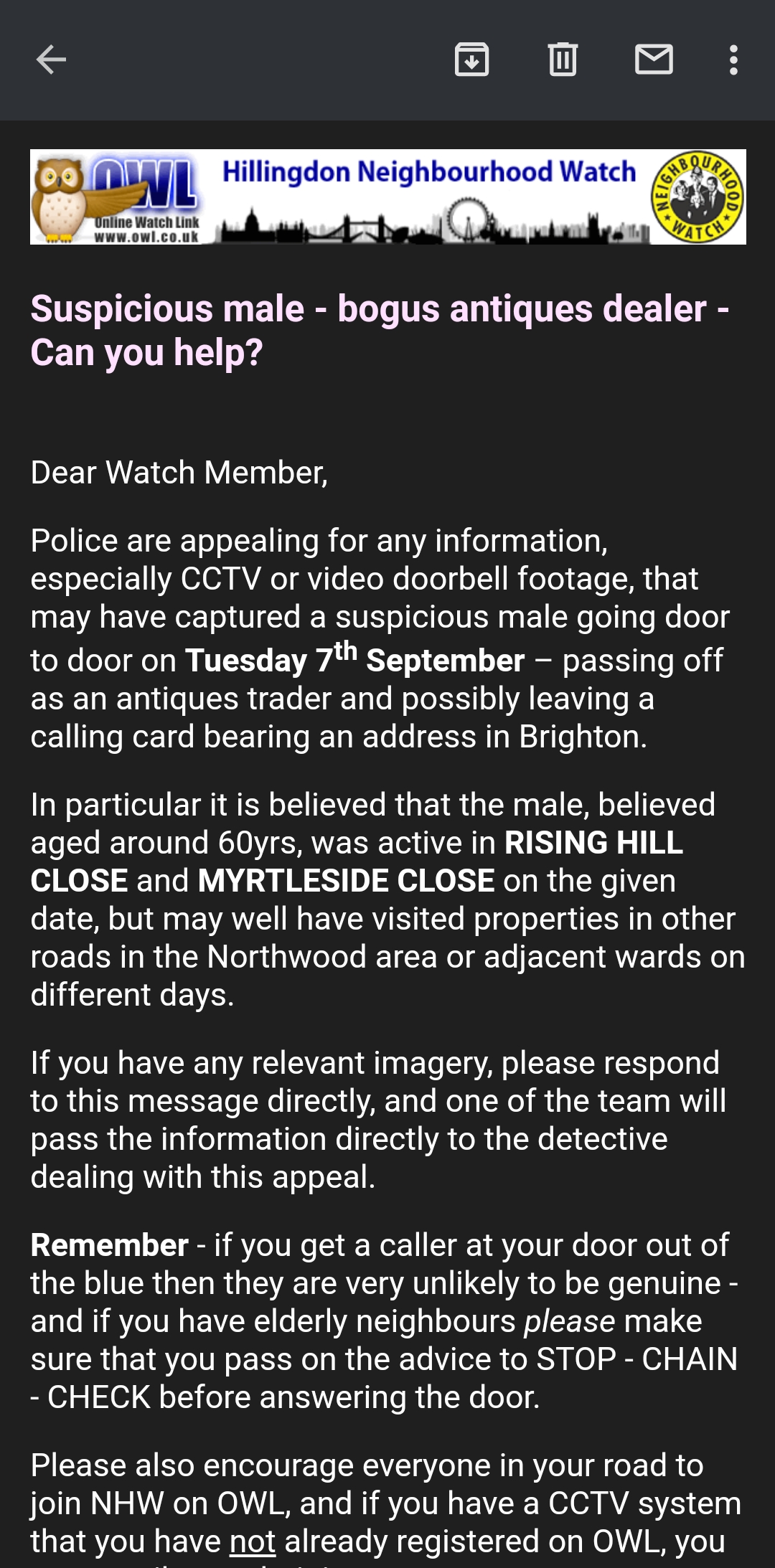Archive this email

pos(471,60)
